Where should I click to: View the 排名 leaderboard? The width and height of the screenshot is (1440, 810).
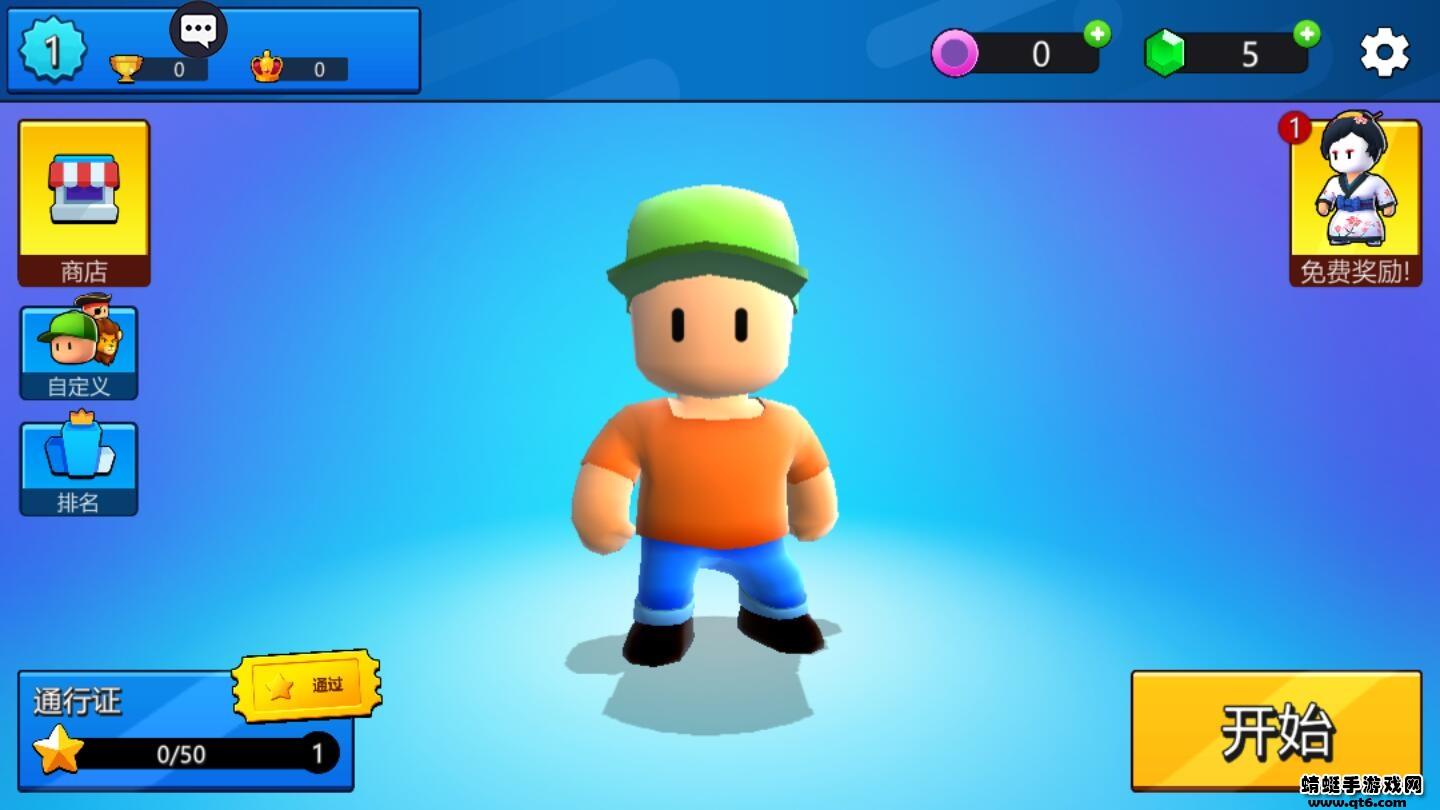(79, 468)
